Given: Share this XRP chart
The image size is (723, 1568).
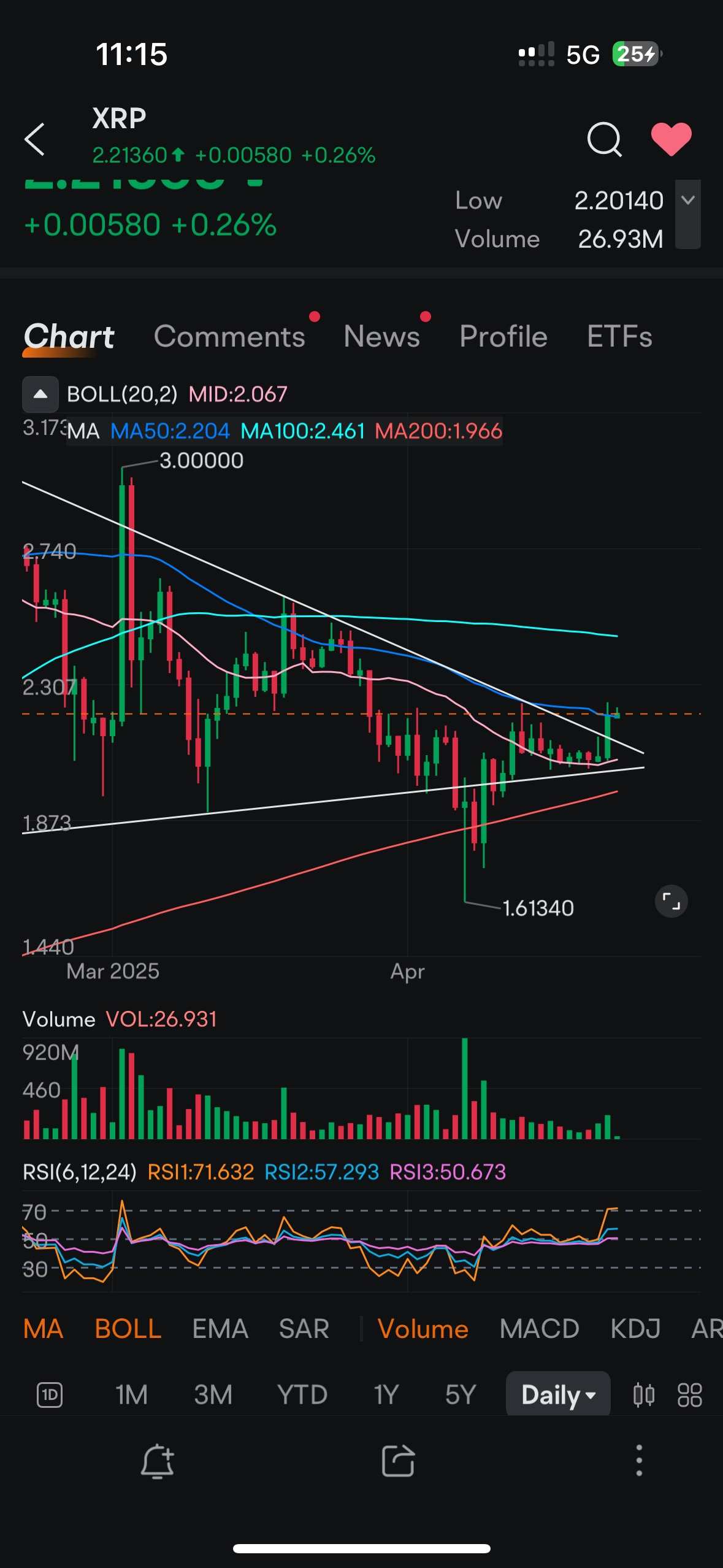Looking at the screenshot, I should [x=398, y=1461].
